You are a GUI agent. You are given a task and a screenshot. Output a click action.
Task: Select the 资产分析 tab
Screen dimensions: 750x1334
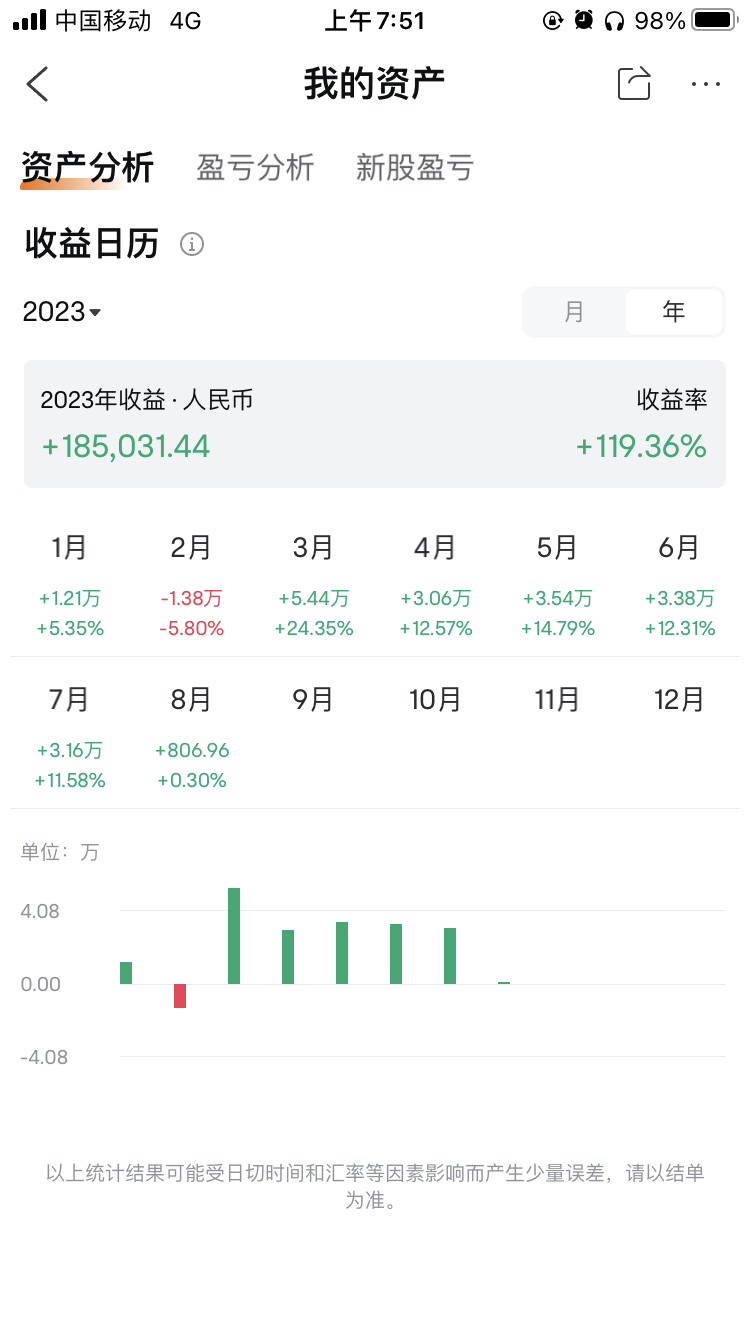[87, 168]
